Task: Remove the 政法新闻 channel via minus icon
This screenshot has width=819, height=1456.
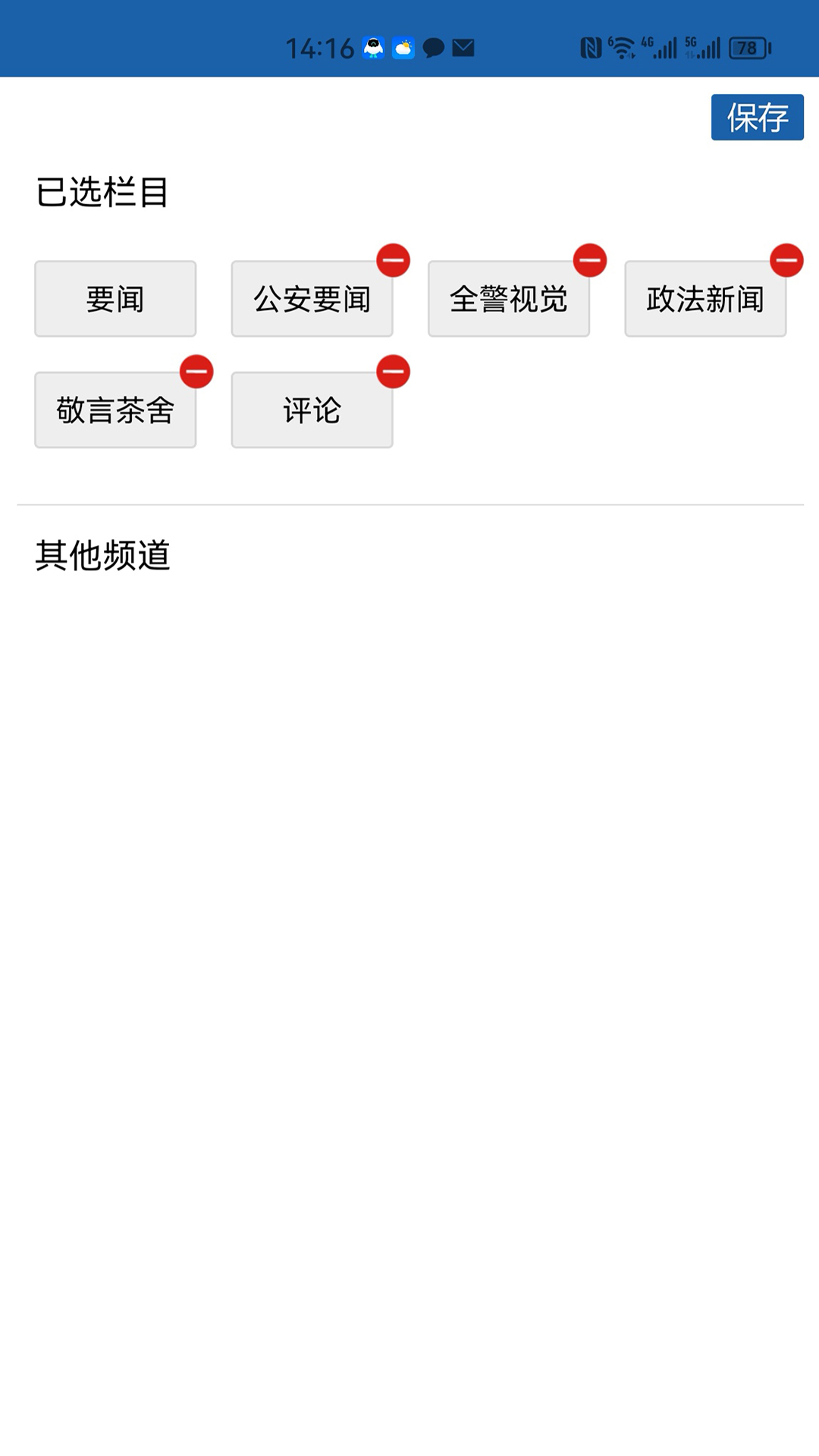Action: pos(787,260)
